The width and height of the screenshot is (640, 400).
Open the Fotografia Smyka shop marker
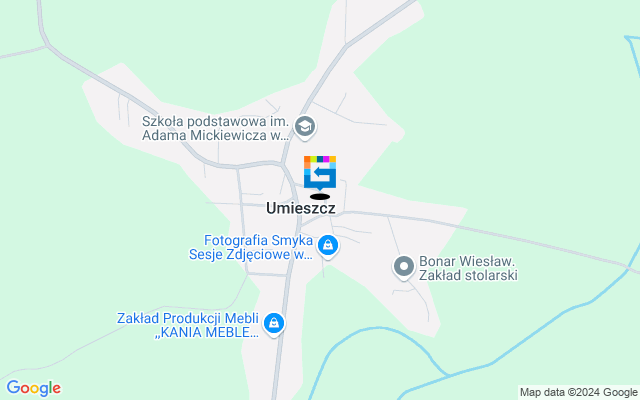point(327,245)
